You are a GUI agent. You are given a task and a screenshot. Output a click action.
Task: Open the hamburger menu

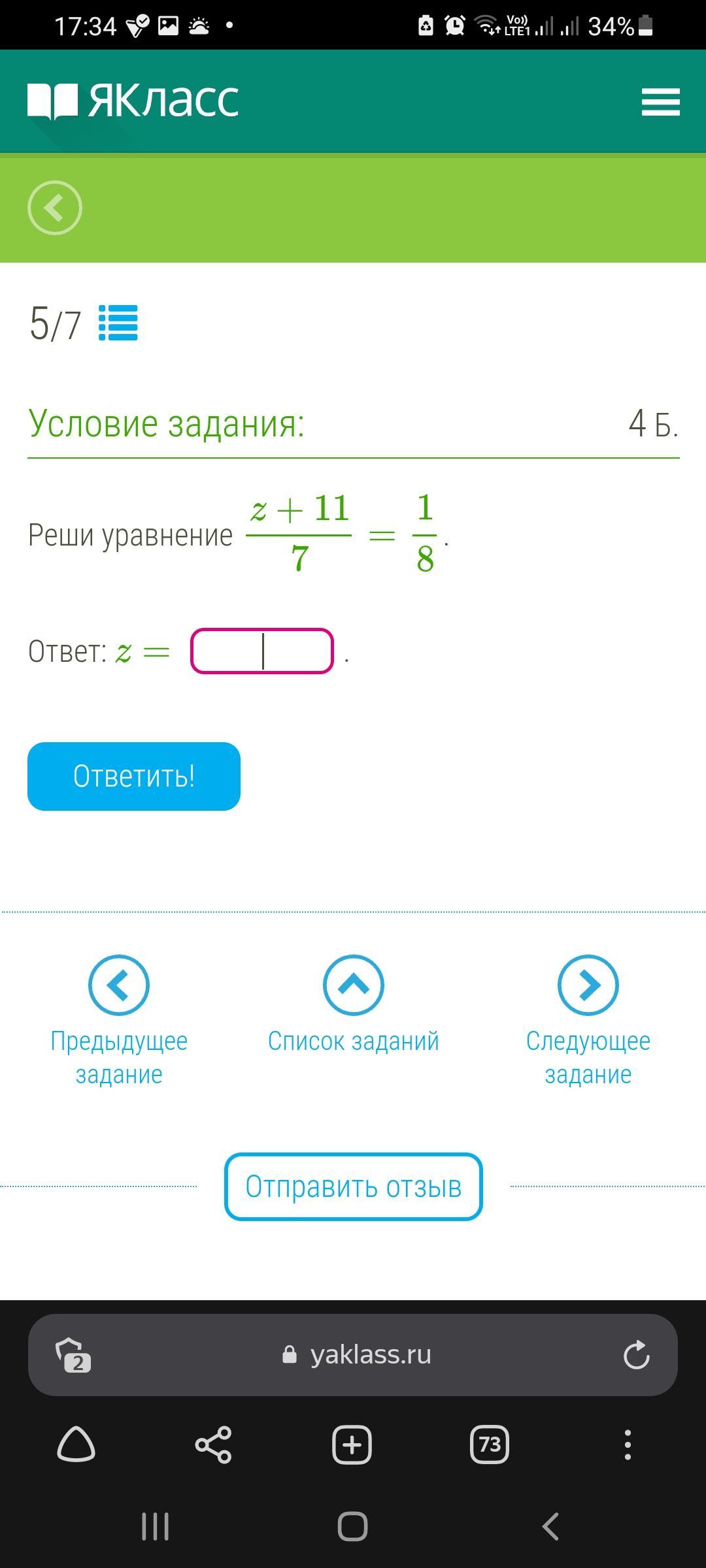click(660, 102)
